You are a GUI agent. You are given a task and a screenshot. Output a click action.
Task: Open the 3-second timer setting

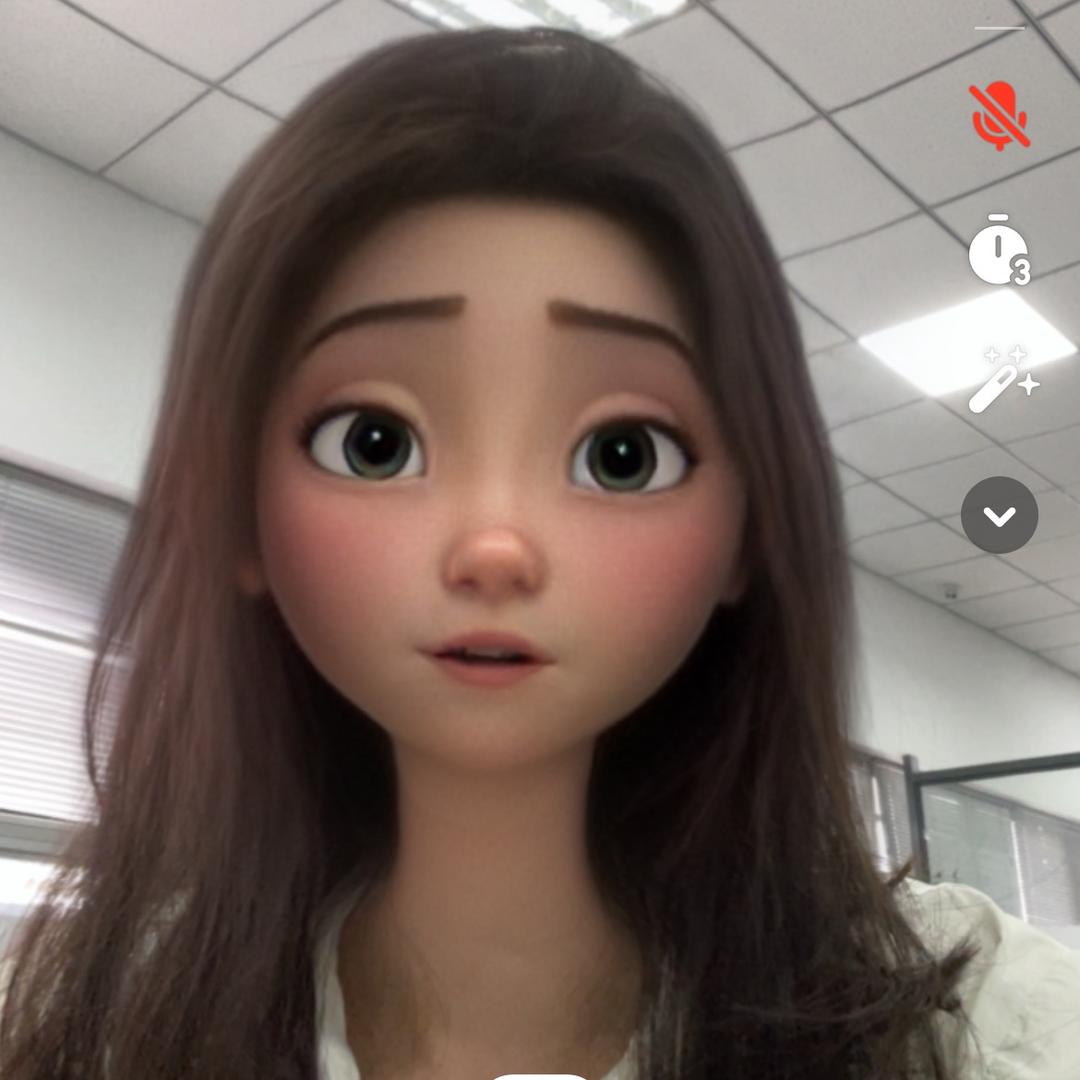point(998,250)
